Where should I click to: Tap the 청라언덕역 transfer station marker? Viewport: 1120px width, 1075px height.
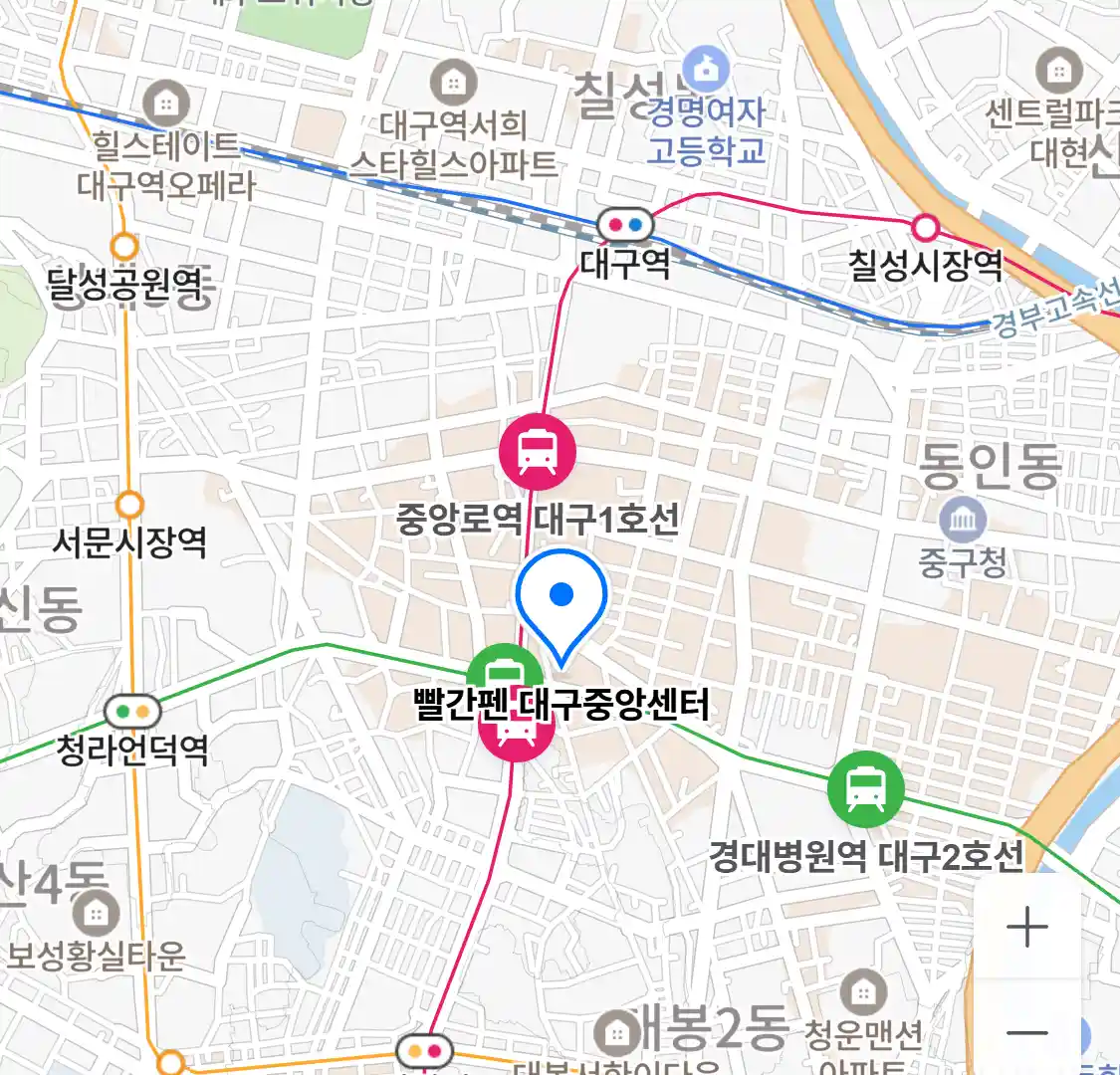tap(132, 712)
